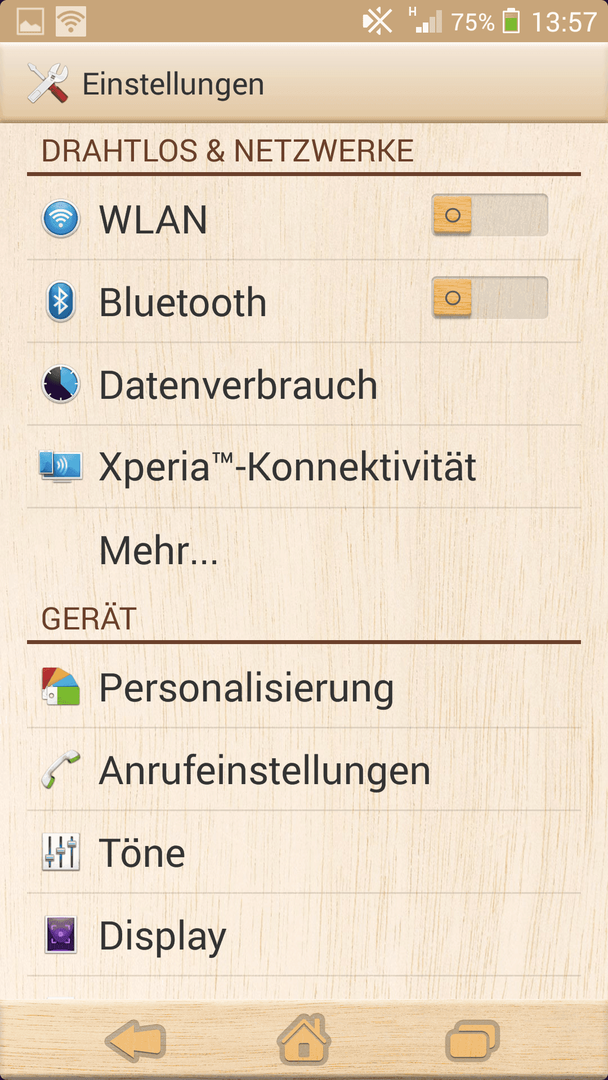Go to the home screen
Image resolution: width=608 pixels, height=1080 pixels.
pyautogui.click(x=304, y=1039)
